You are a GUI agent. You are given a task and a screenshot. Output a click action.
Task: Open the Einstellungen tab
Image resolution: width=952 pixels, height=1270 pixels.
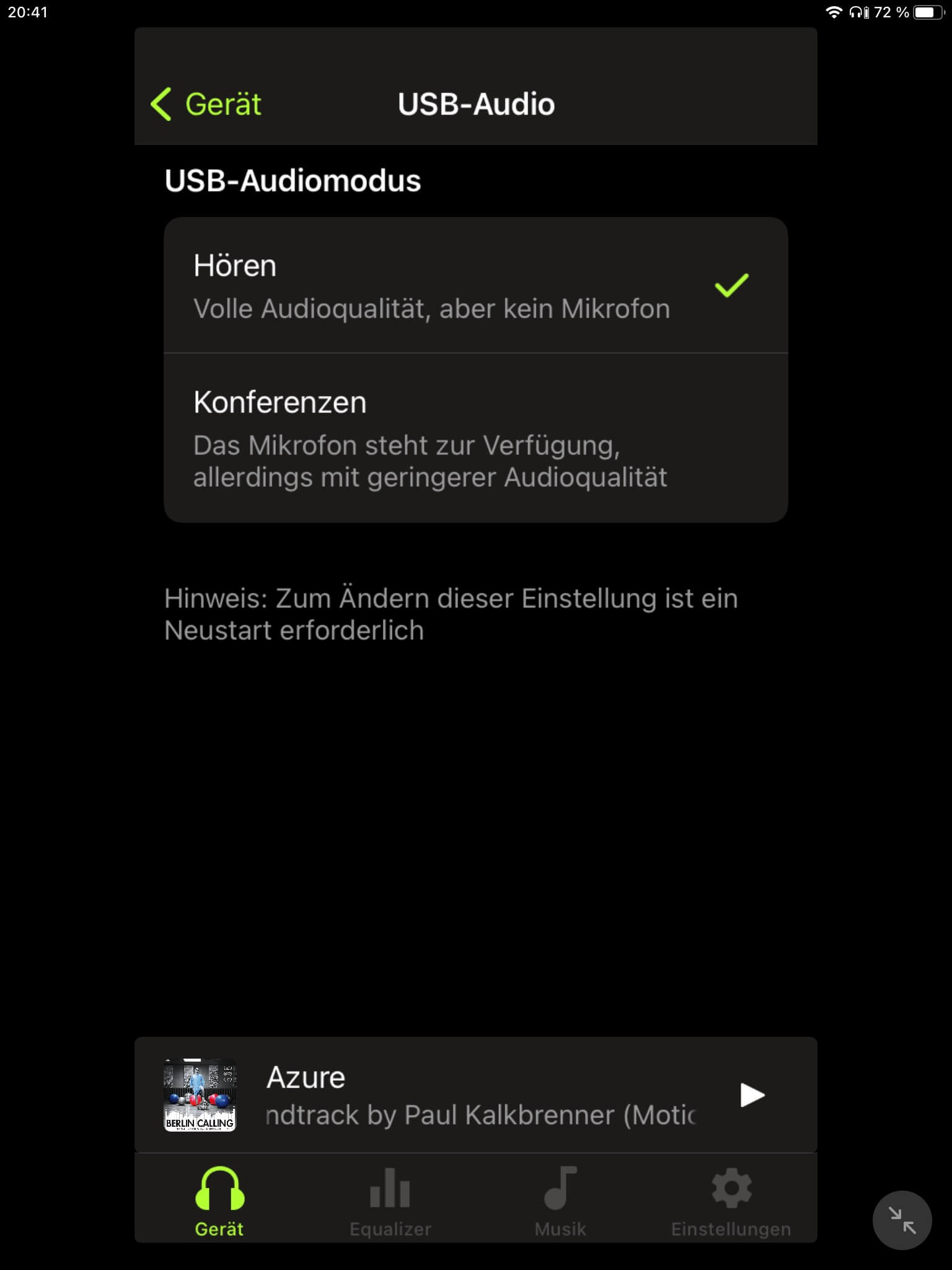pyautogui.click(x=731, y=1202)
